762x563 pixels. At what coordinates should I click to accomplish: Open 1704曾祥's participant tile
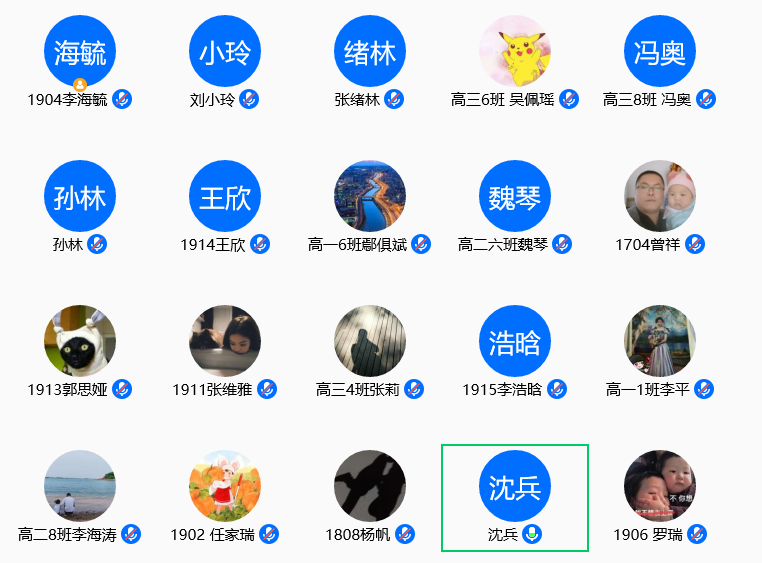point(660,196)
